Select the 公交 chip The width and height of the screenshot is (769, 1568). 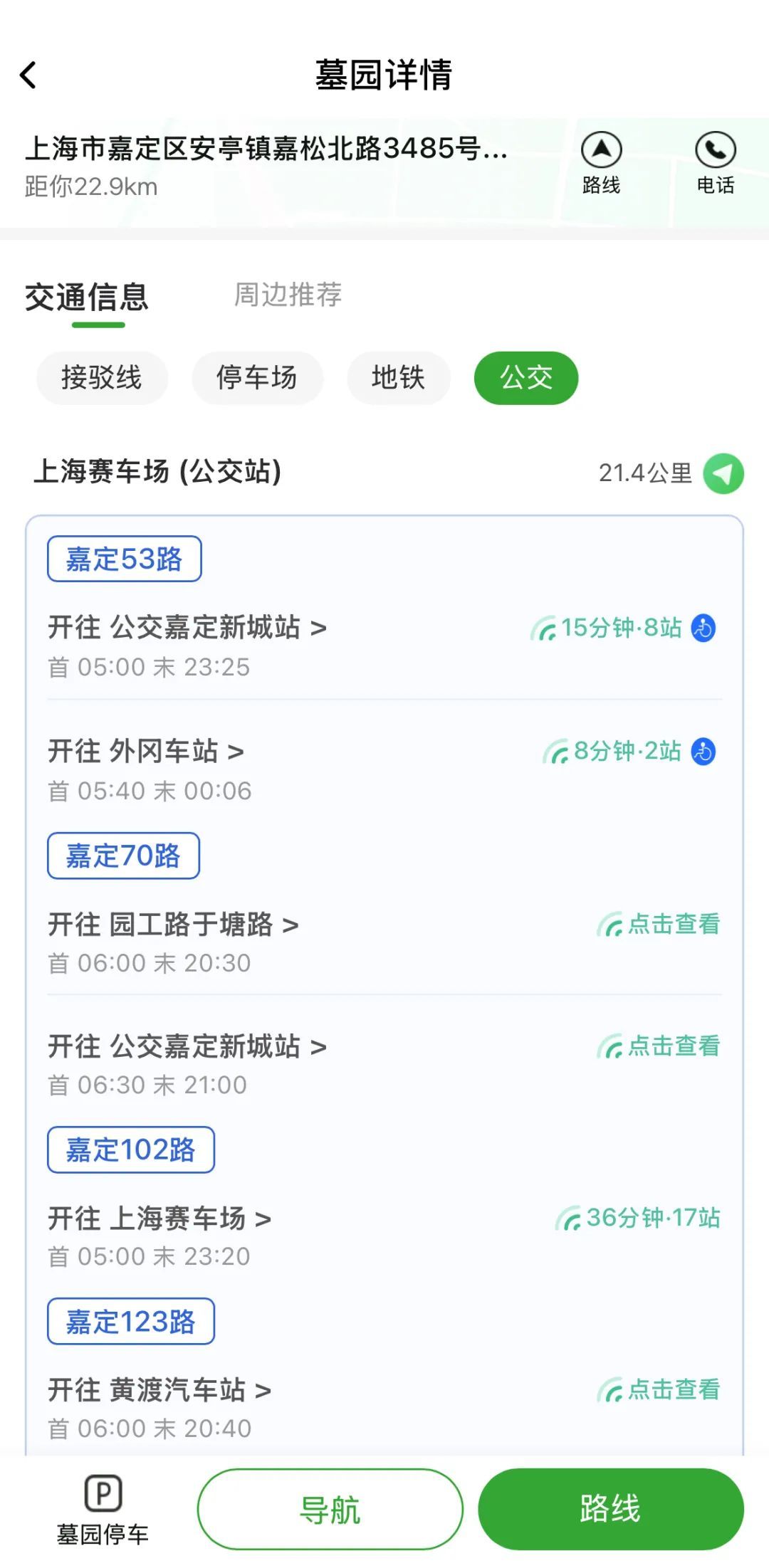point(526,377)
